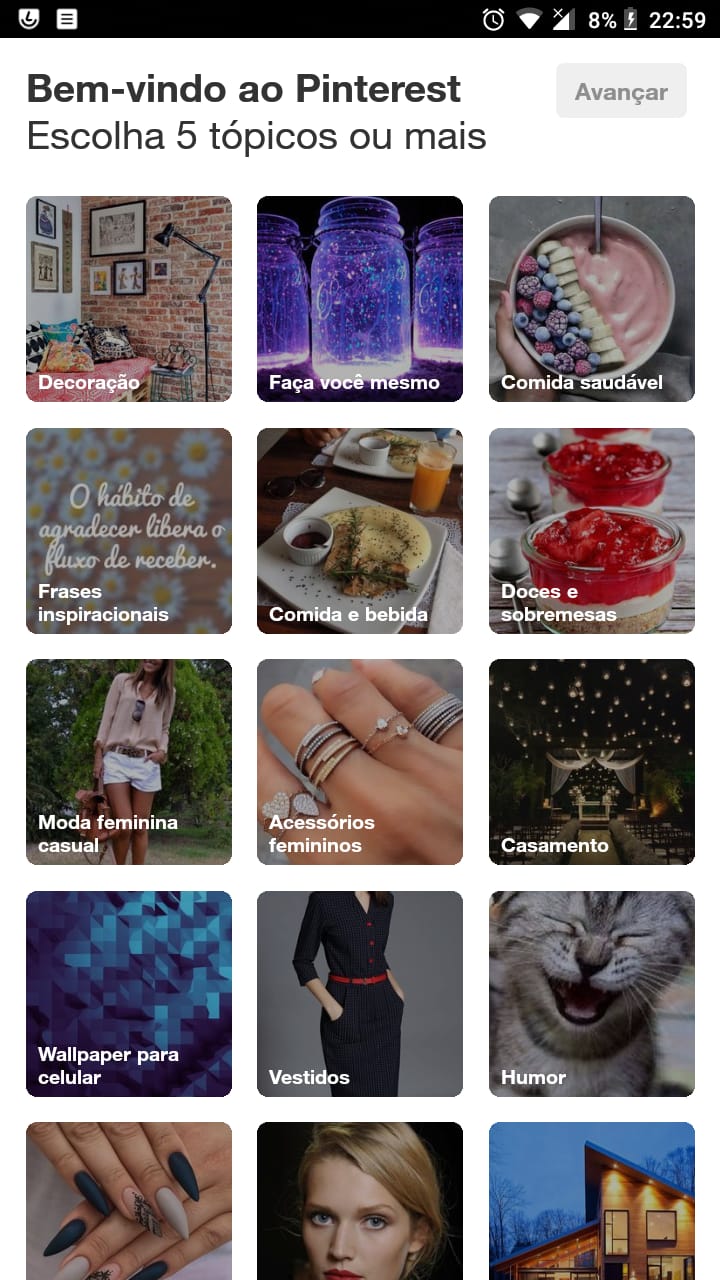This screenshot has height=1280, width=720.
Task: Choose the Casamento topic
Action: tap(592, 762)
